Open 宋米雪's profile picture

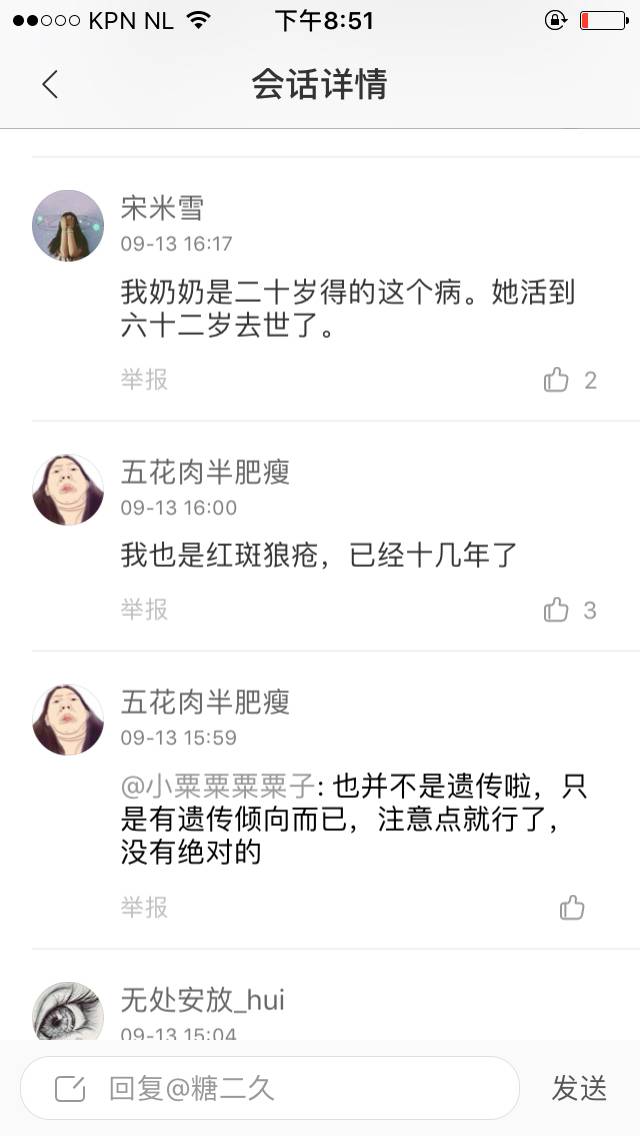click(x=68, y=225)
